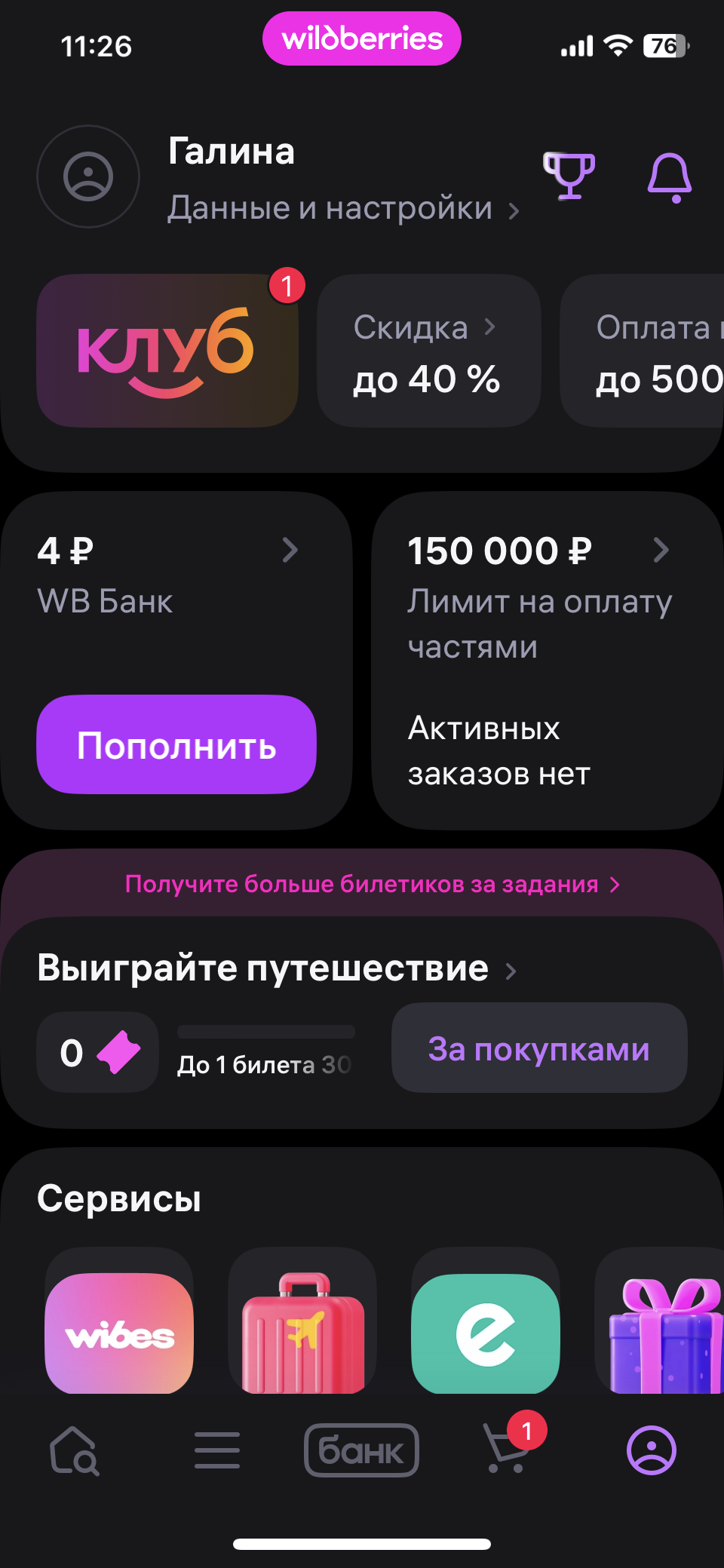This screenshot has width=724, height=1568.
Task: Open Лимит на оплату частями card
Action: [547, 596]
